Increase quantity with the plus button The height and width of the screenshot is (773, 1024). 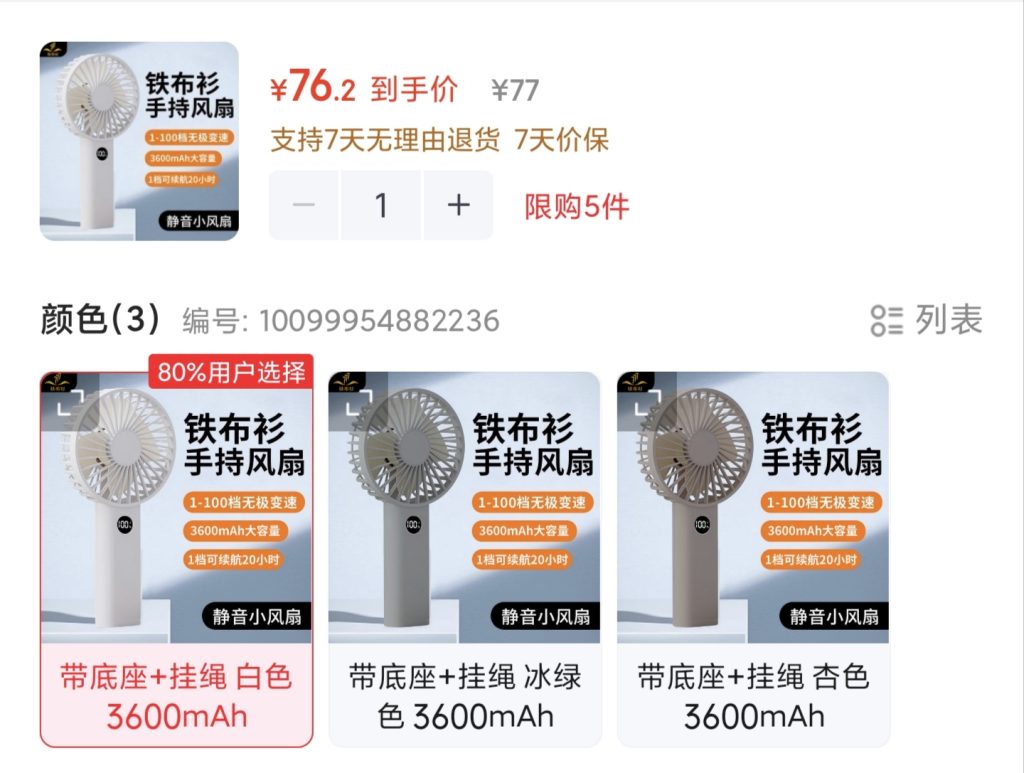[458, 205]
